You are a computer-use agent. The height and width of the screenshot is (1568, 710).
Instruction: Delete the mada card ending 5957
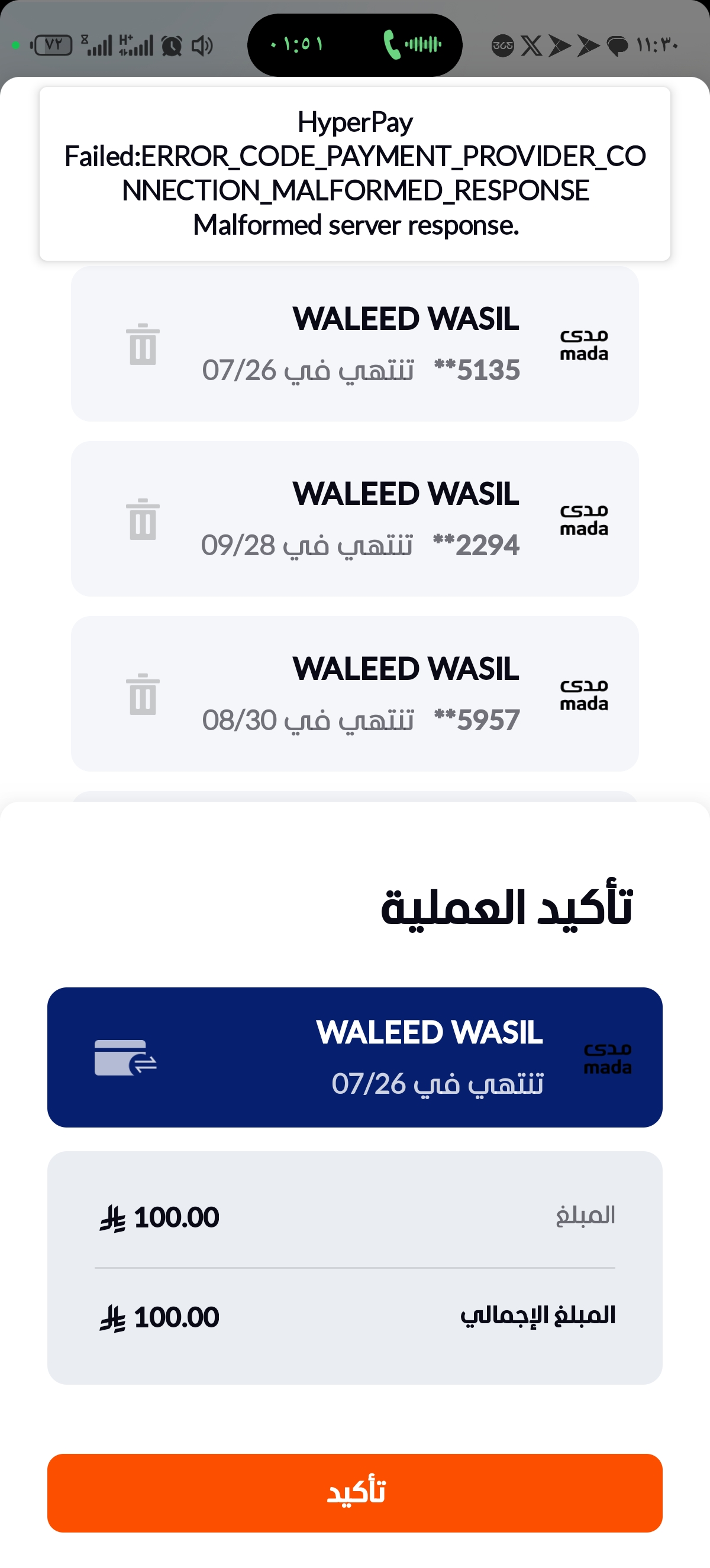[x=143, y=695]
